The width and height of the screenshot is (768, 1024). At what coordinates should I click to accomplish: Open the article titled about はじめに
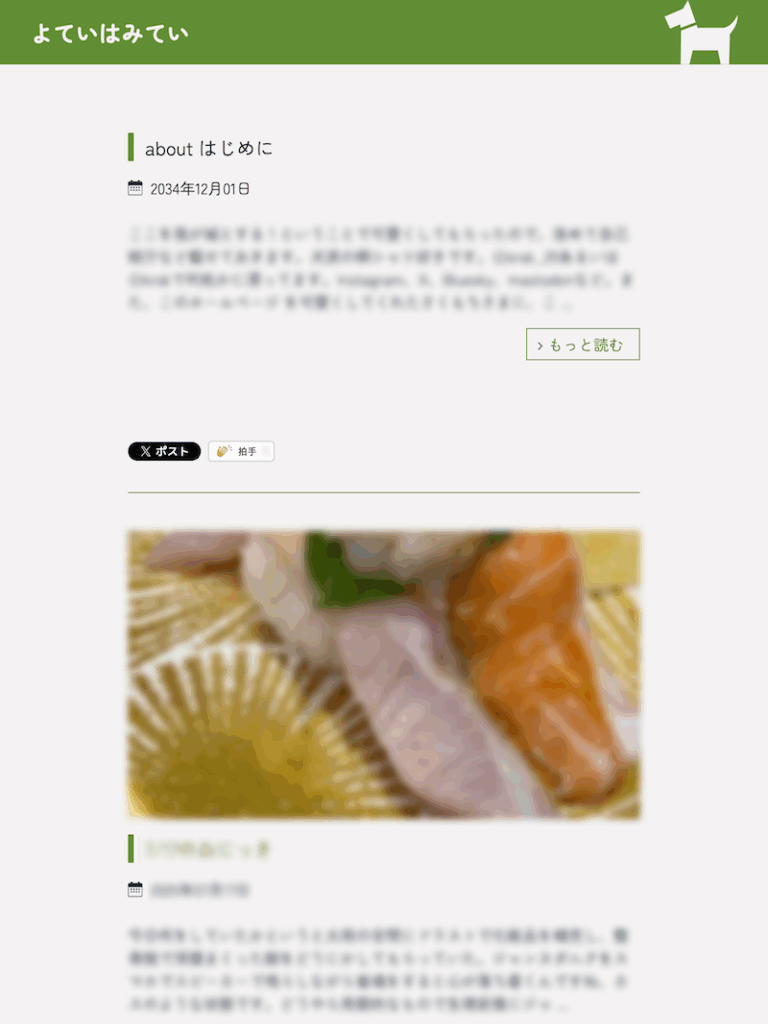tap(210, 147)
